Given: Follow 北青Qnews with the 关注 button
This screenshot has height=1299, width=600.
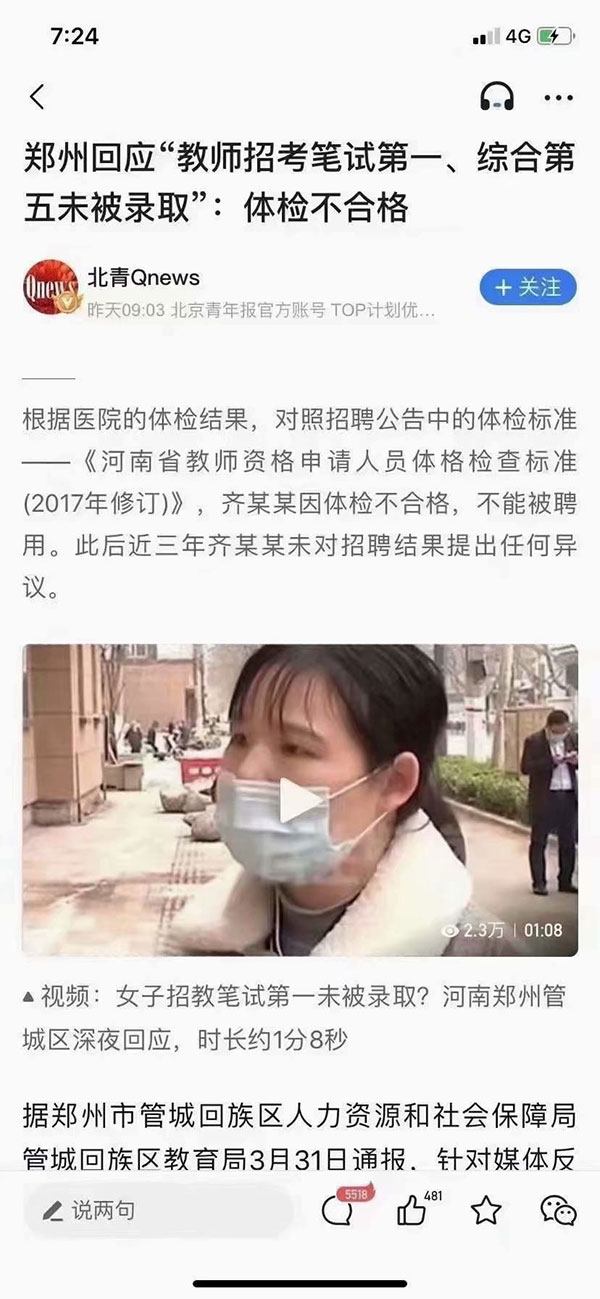Looking at the screenshot, I should tap(527, 288).
